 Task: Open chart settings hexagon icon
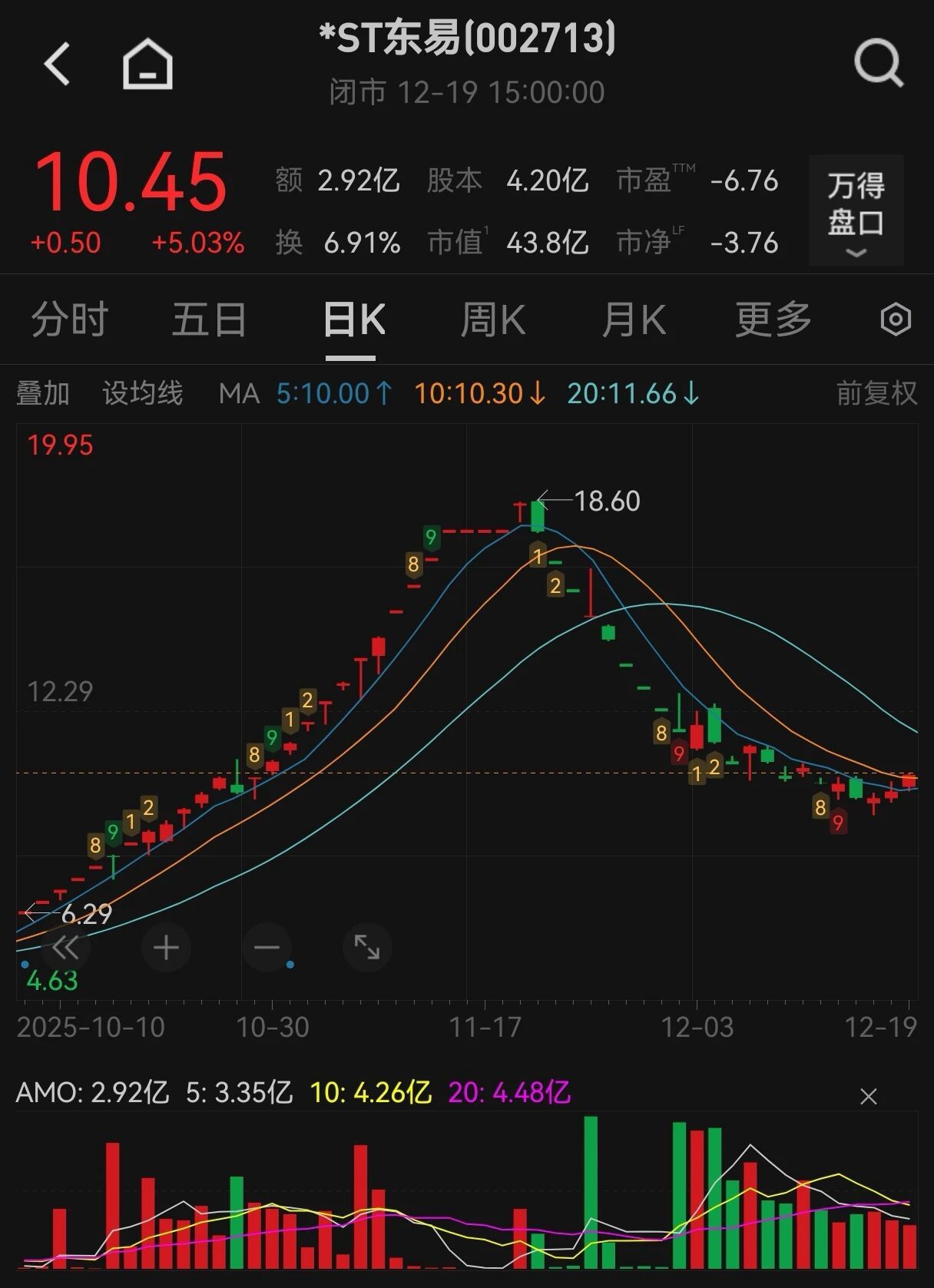click(895, 320)
